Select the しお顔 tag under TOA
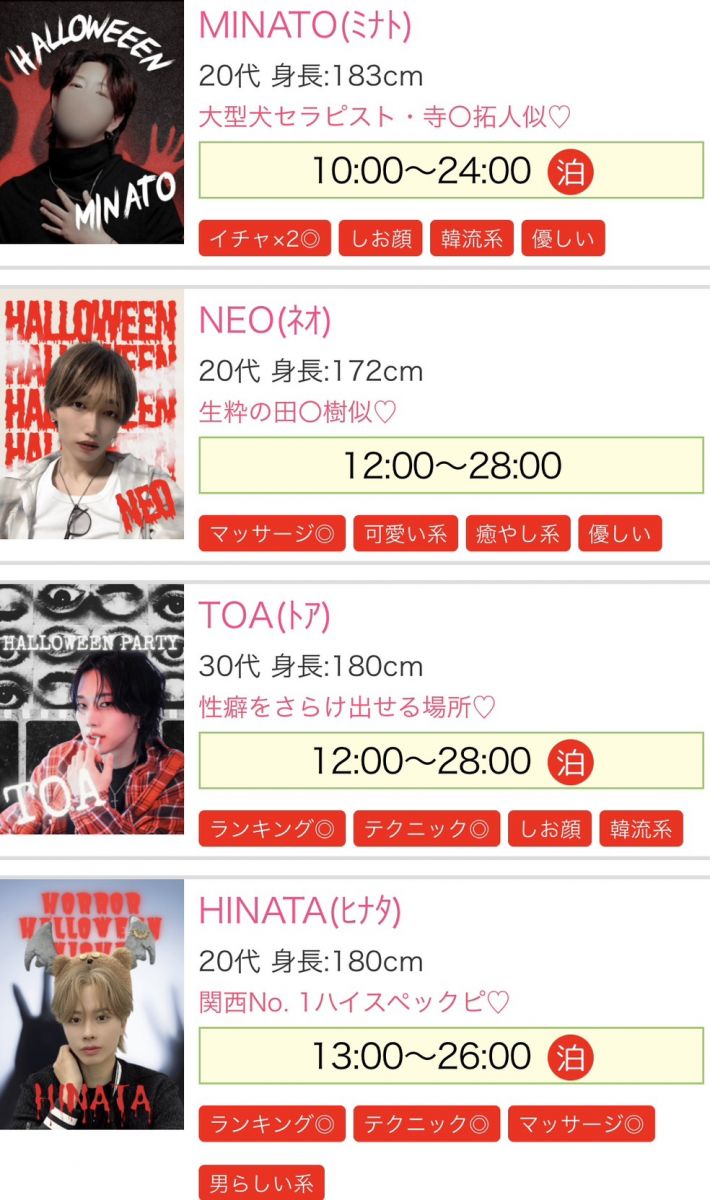 coord(550,829)
